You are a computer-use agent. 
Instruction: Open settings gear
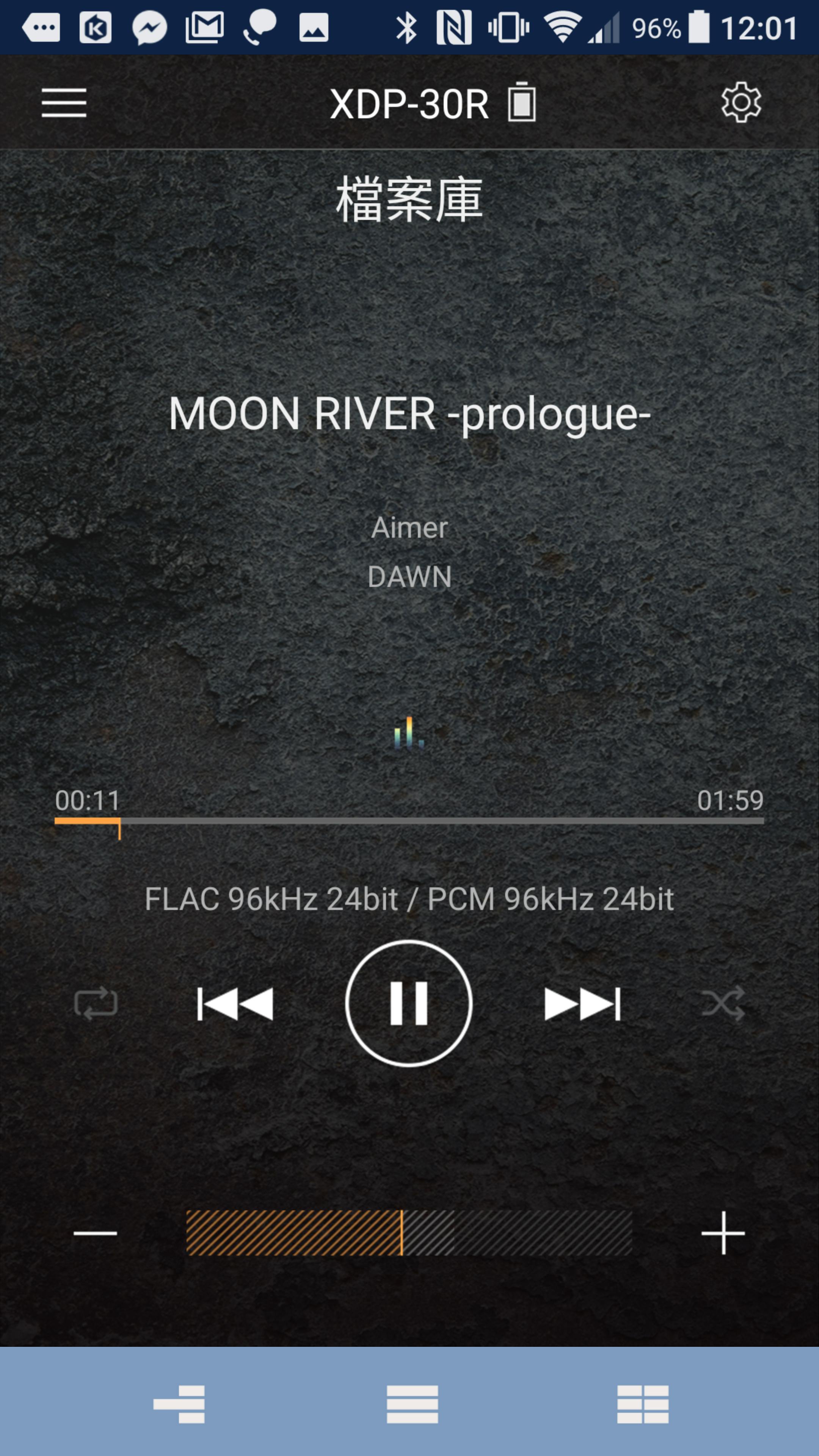tap(741, 102)
